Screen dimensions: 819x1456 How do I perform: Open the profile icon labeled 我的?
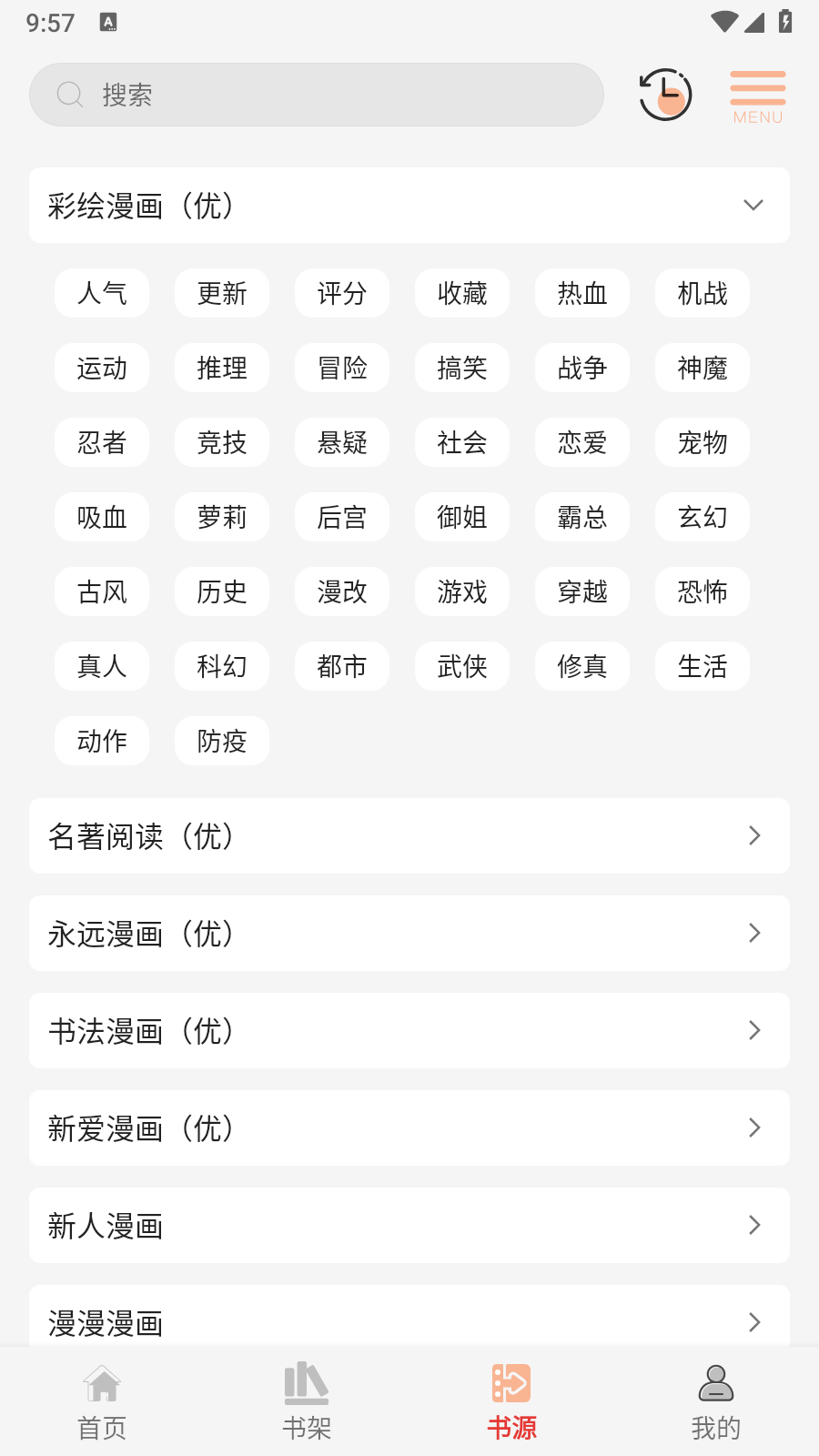pos(716,1382)
